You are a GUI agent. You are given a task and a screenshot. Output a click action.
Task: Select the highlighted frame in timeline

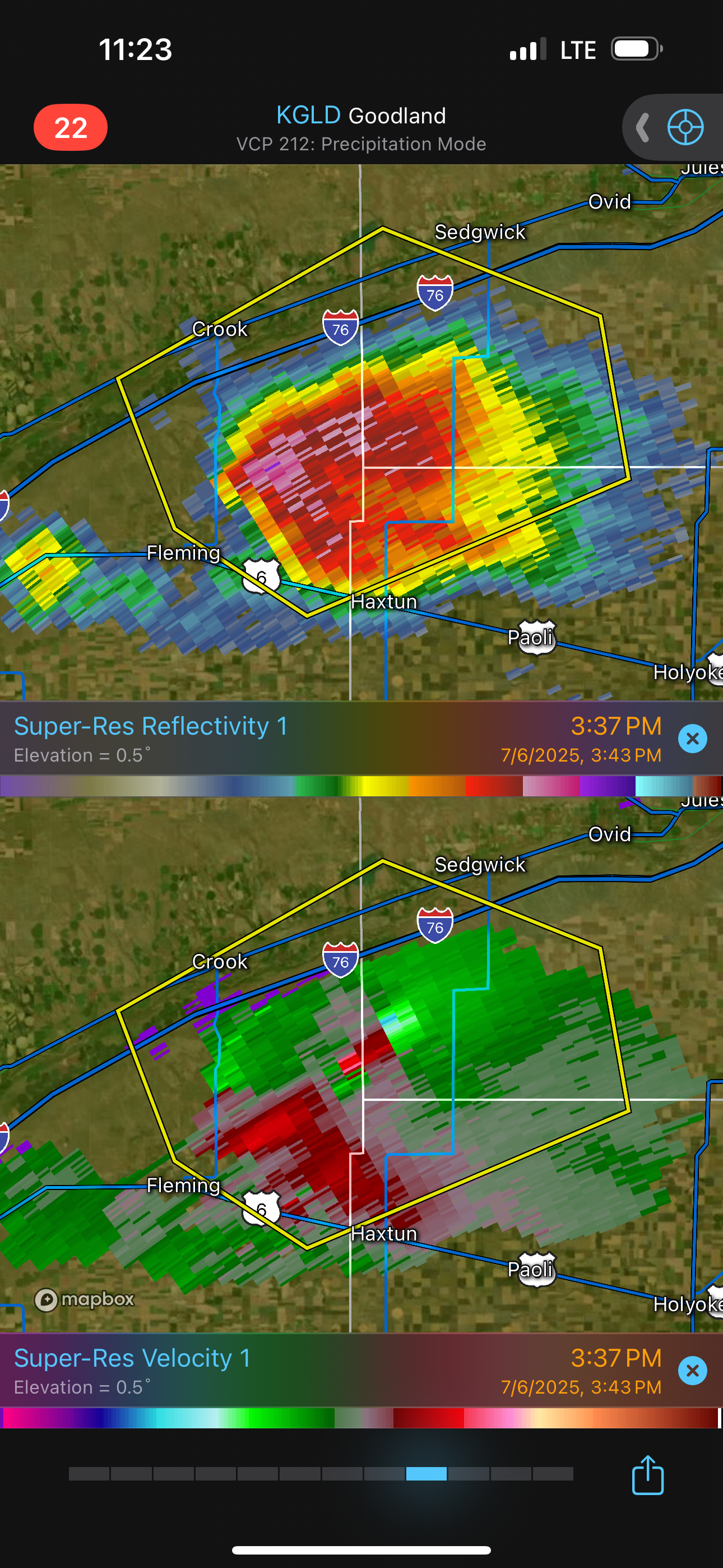pyautogui.click(x=426, y=1474)
